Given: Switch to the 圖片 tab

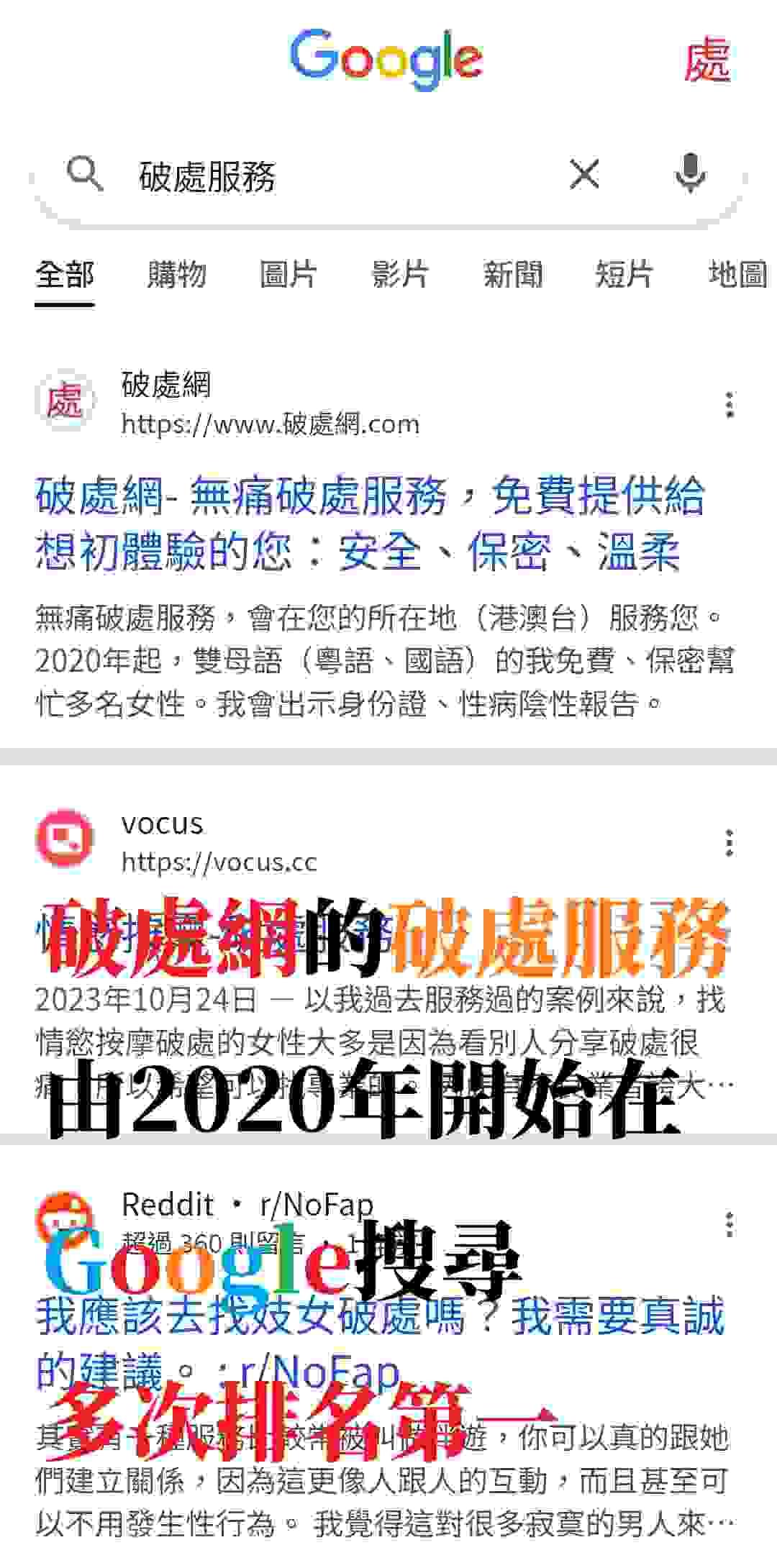Looking at the screenshot, I should [287, 275].
